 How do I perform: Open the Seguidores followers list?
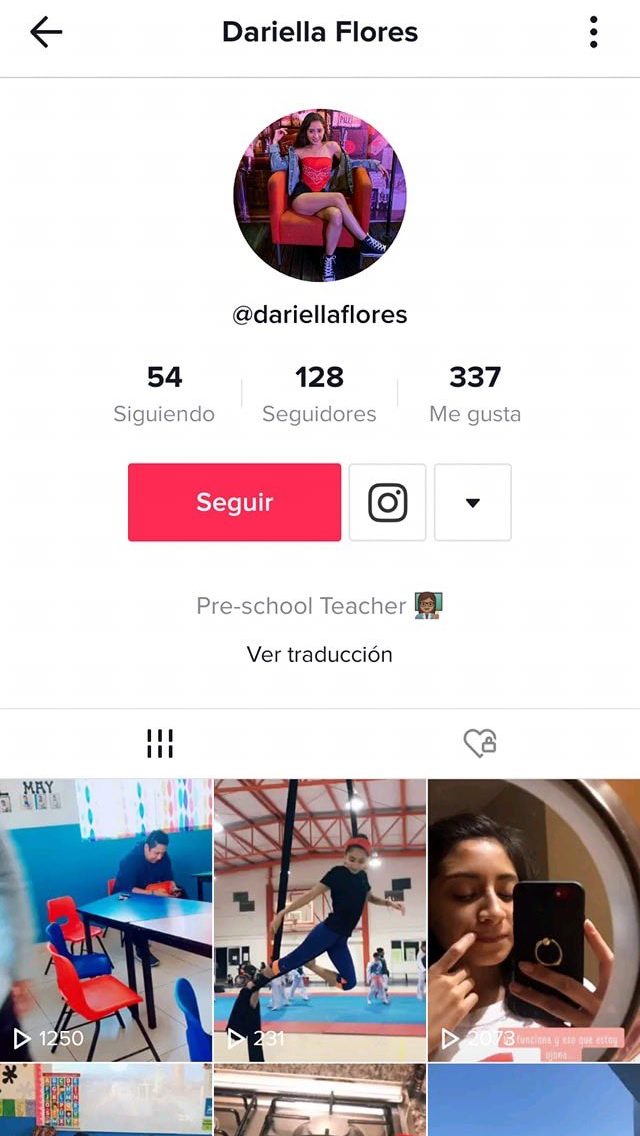pyautogui.click(x=319, y=394)
